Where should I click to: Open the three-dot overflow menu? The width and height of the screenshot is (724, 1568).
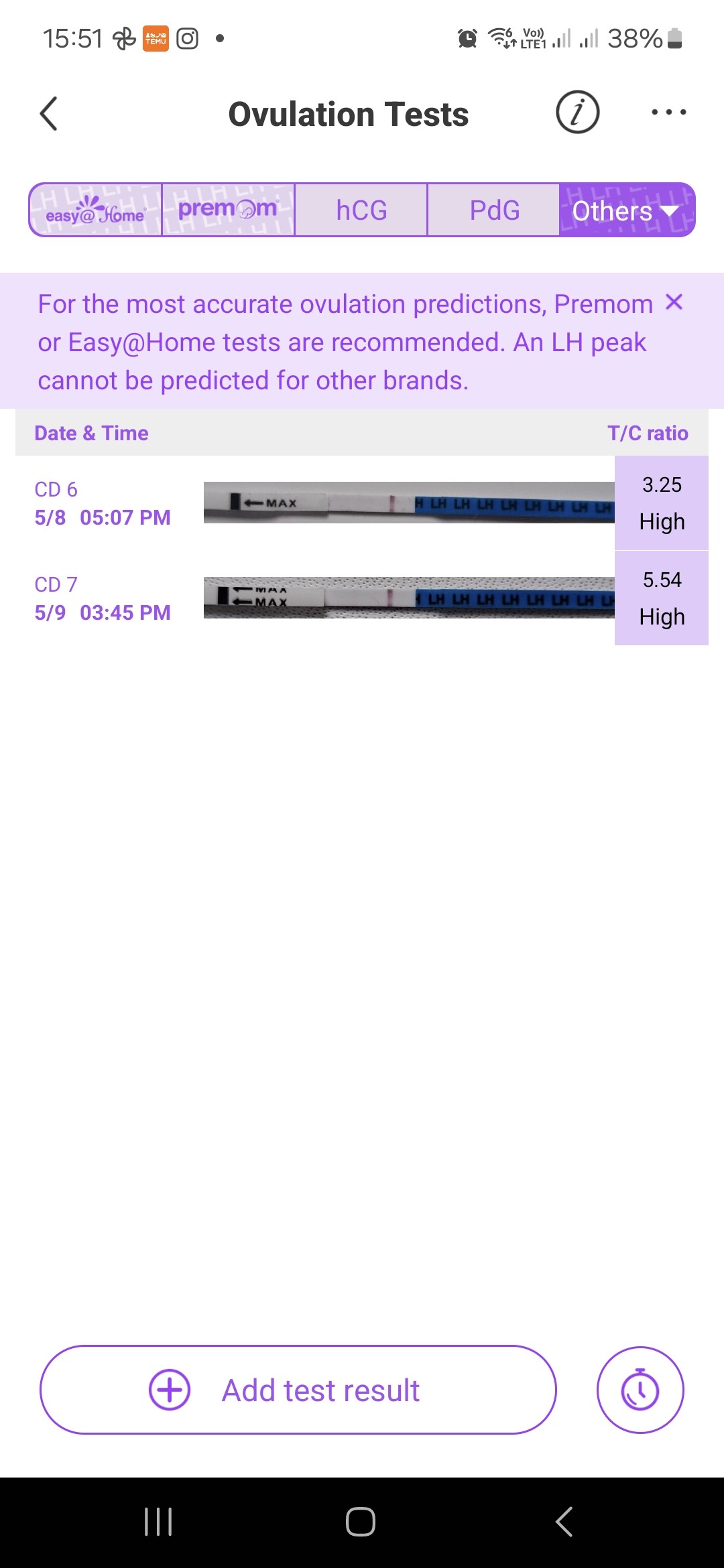click(668, 113)
